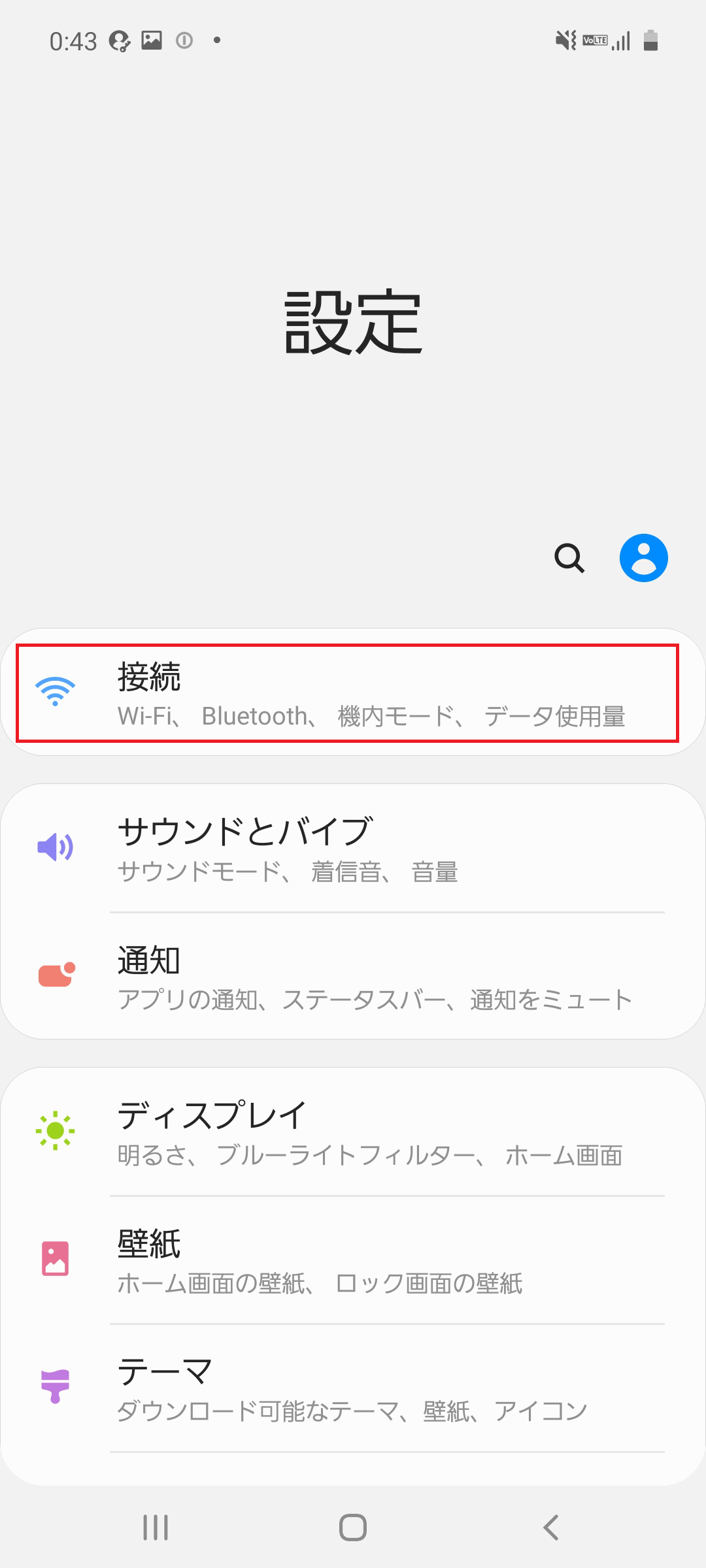Open テーマ settings entry
The image size is (706, 1568).
[353, 1388]
